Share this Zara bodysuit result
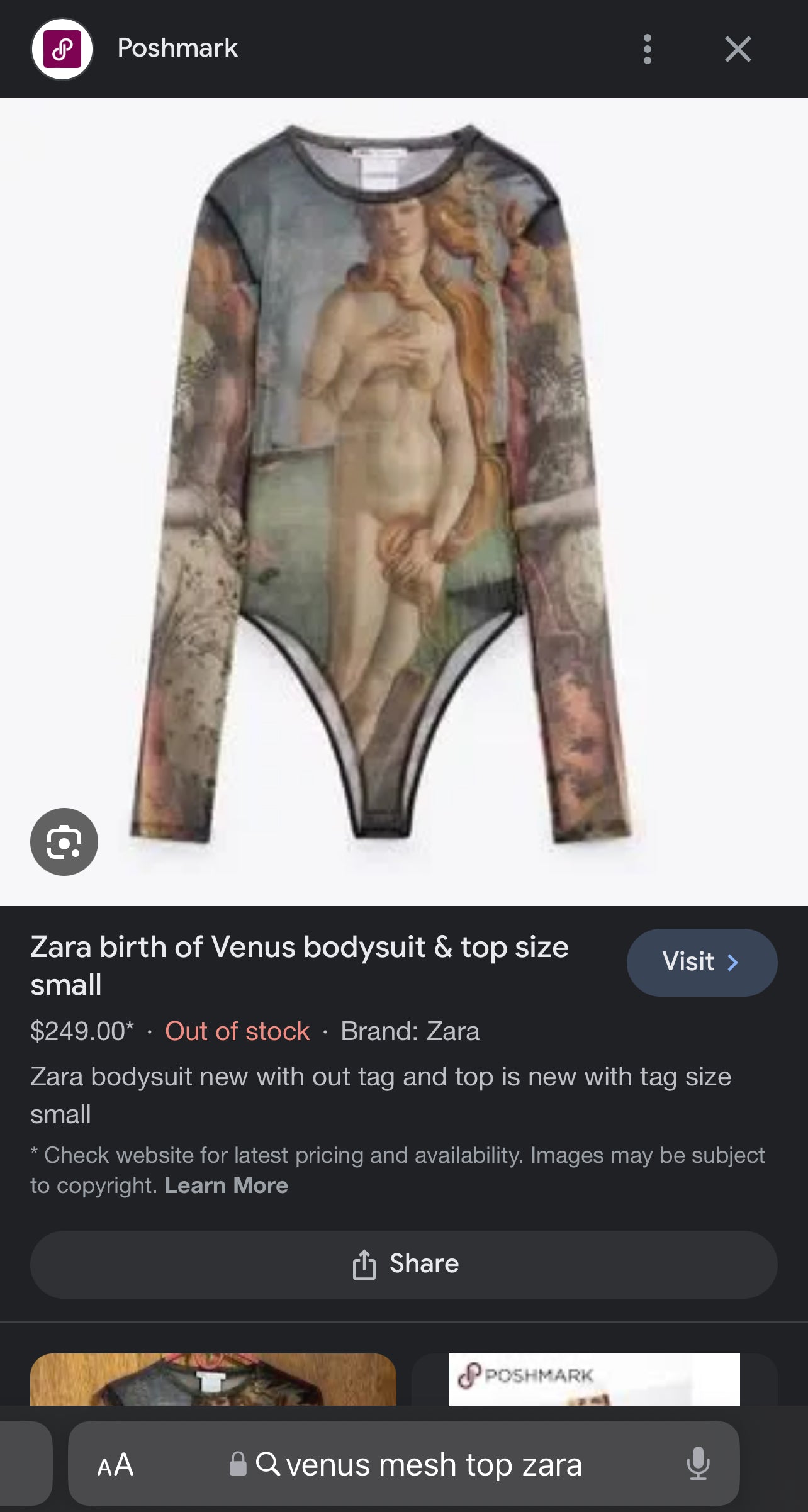The image size is (808, 1512). [x=403, y=1264]
